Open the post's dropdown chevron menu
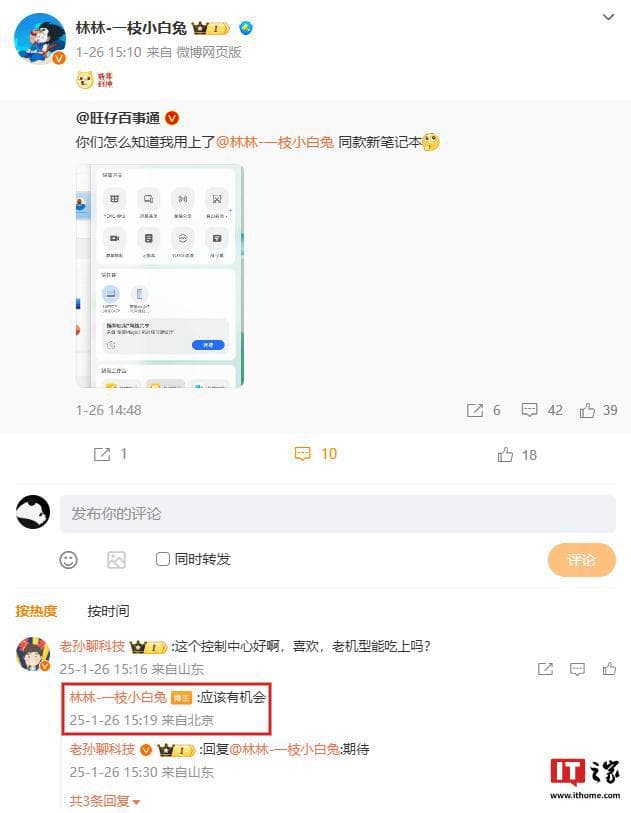The image size is (631, 813). [x=609, y=18]
